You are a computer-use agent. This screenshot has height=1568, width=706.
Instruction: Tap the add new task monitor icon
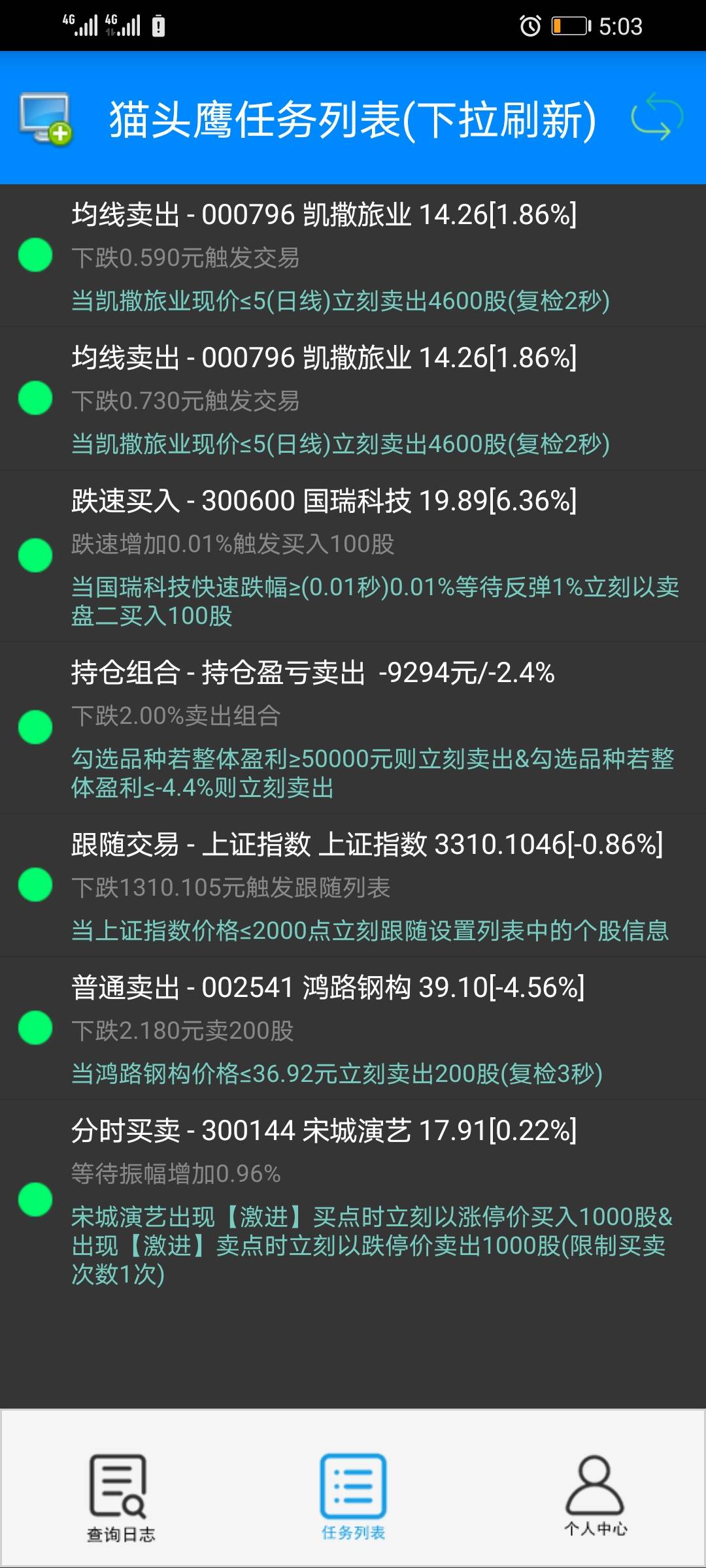[45, 118]
